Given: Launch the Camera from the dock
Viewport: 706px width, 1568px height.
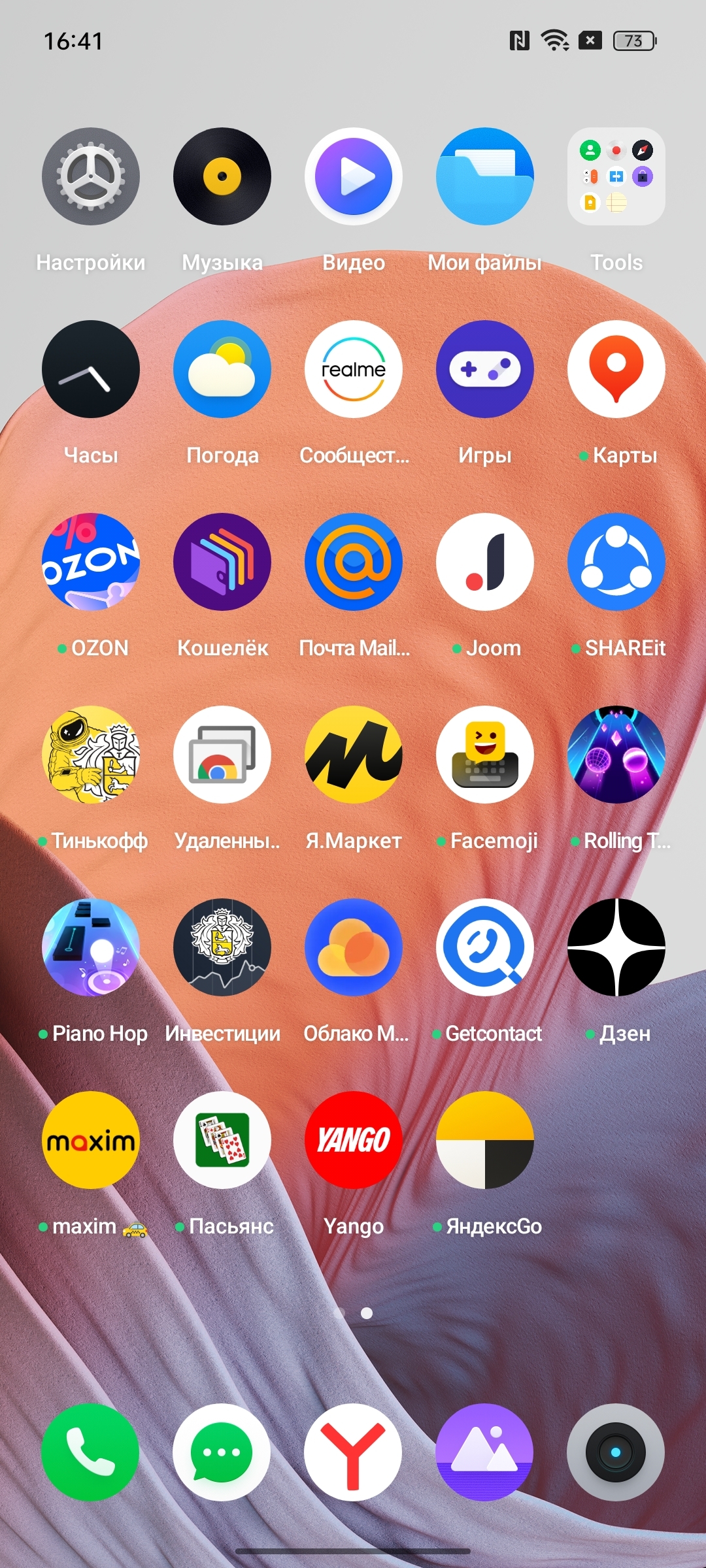Looking at the screenshot, I should (x=616, y=1452).
